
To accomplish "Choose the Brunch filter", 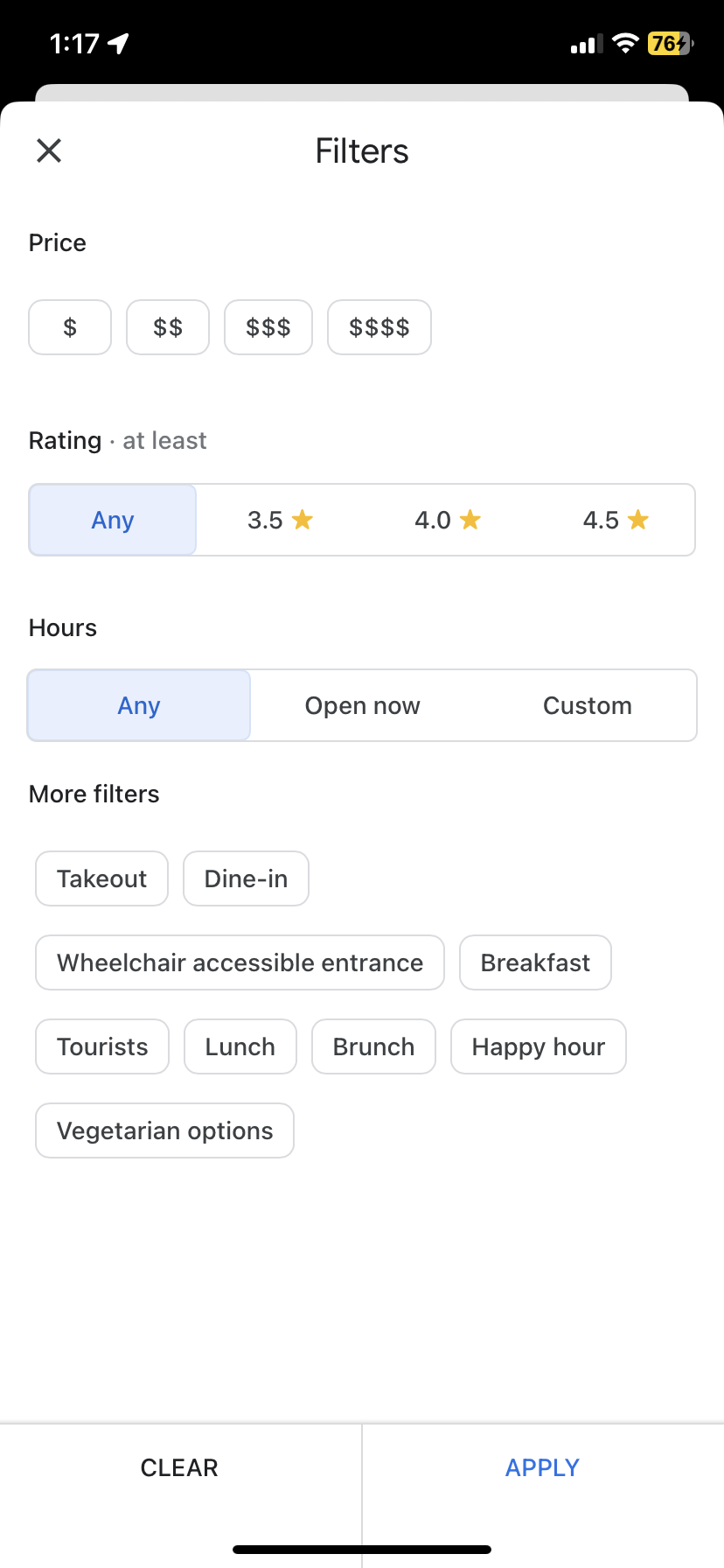I will pyautogui.click(x=373, y=1046).
